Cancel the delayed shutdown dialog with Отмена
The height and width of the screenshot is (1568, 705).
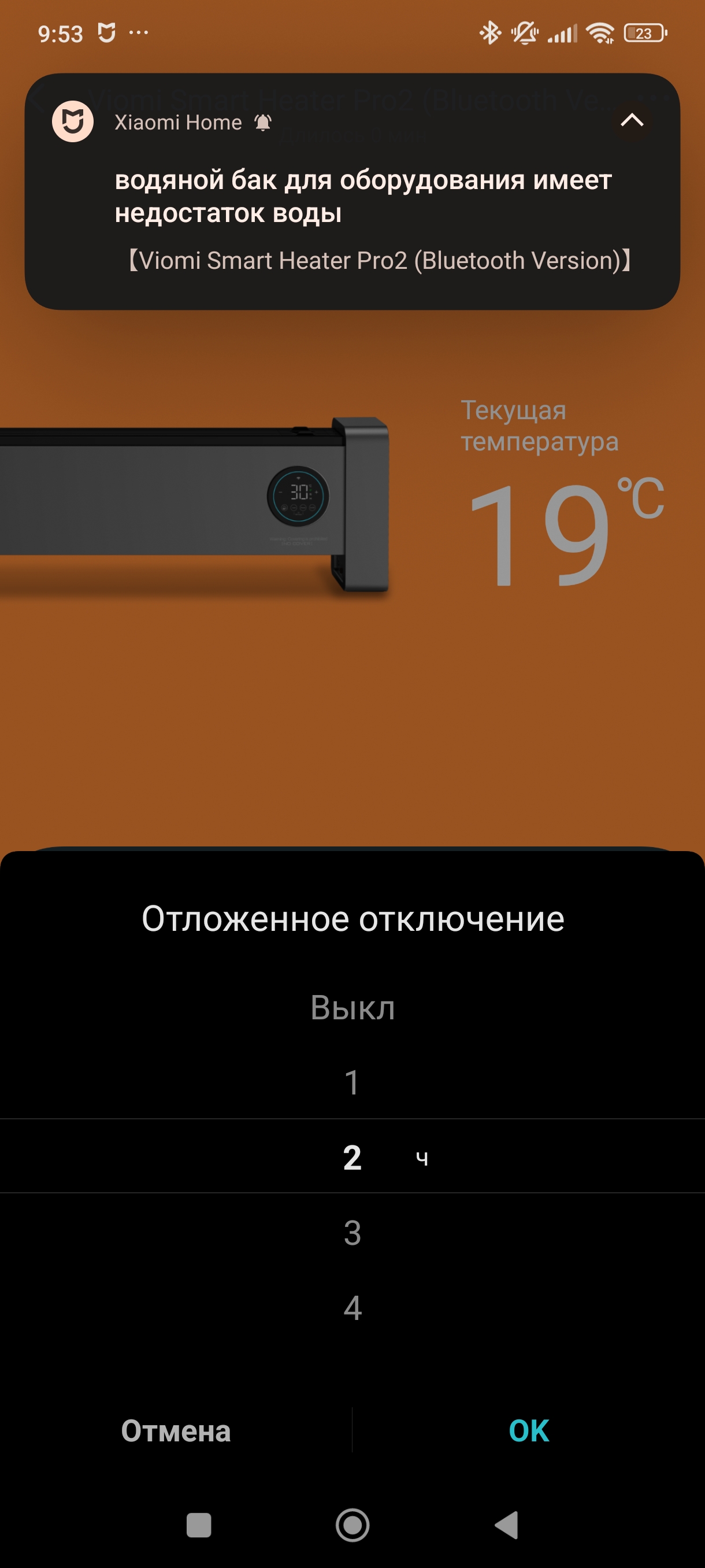coord(176,1430)
